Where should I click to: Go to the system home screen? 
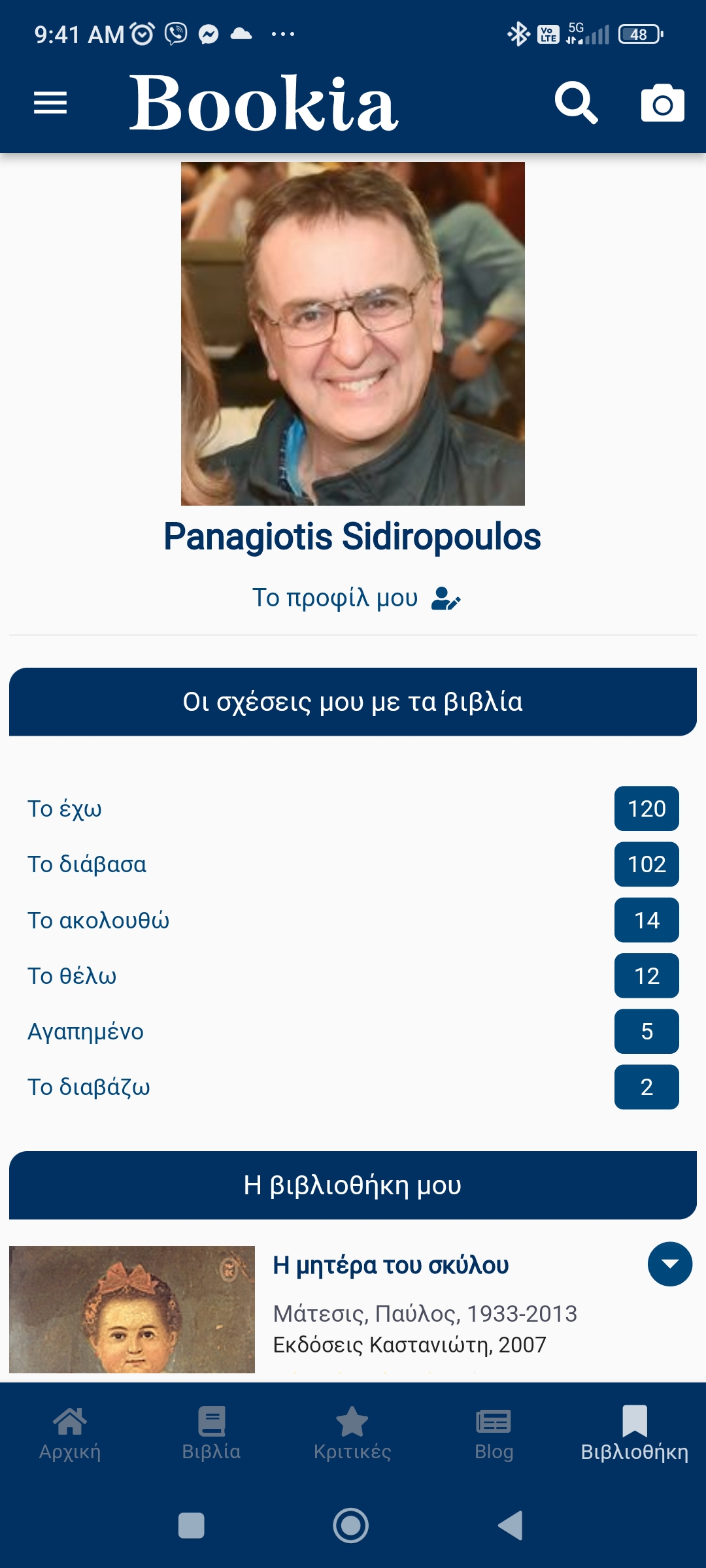(x=351, y=1526)
